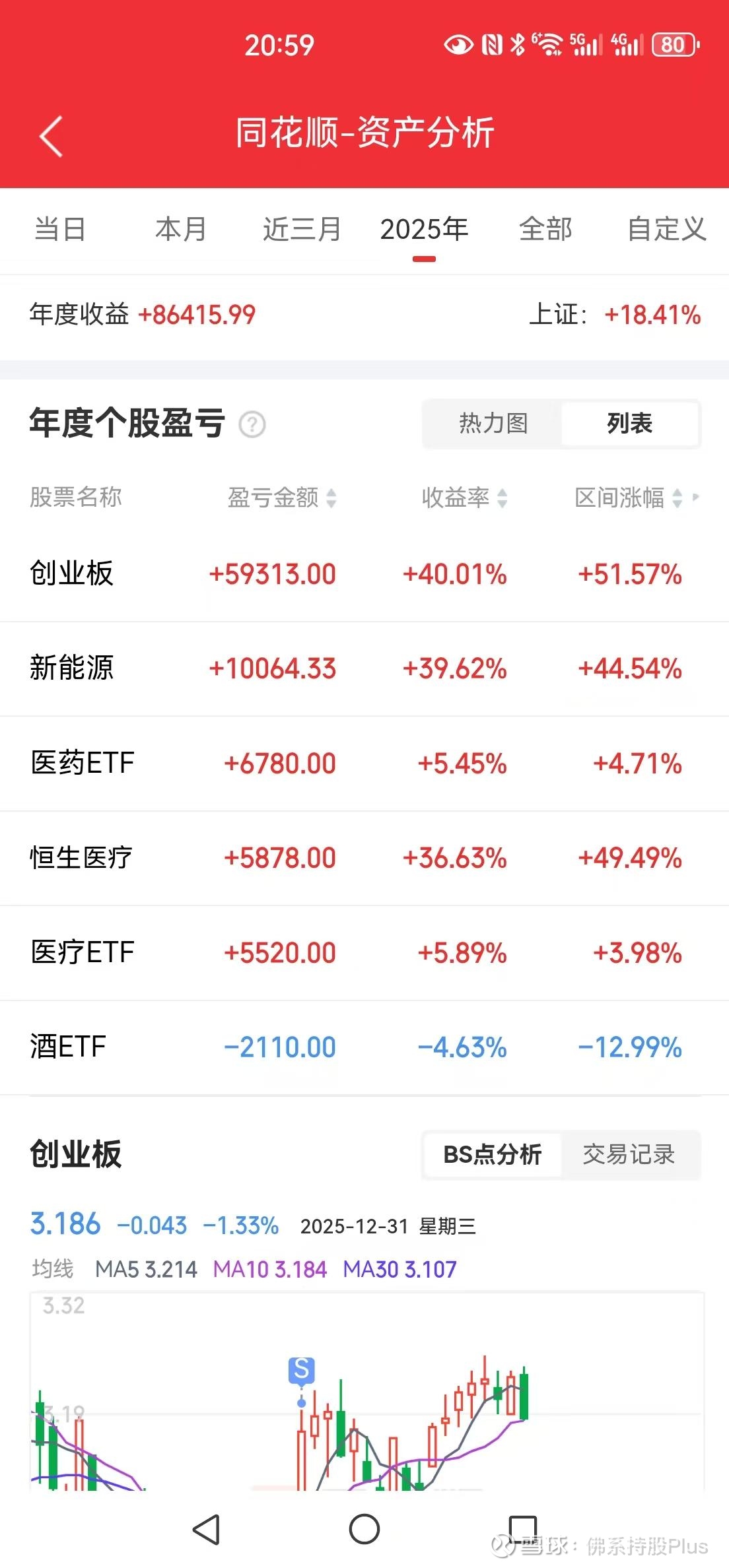This screenshot has height=1568, width=729.
Task: Switch to the 当日 tab
Action: pos(60,230)
